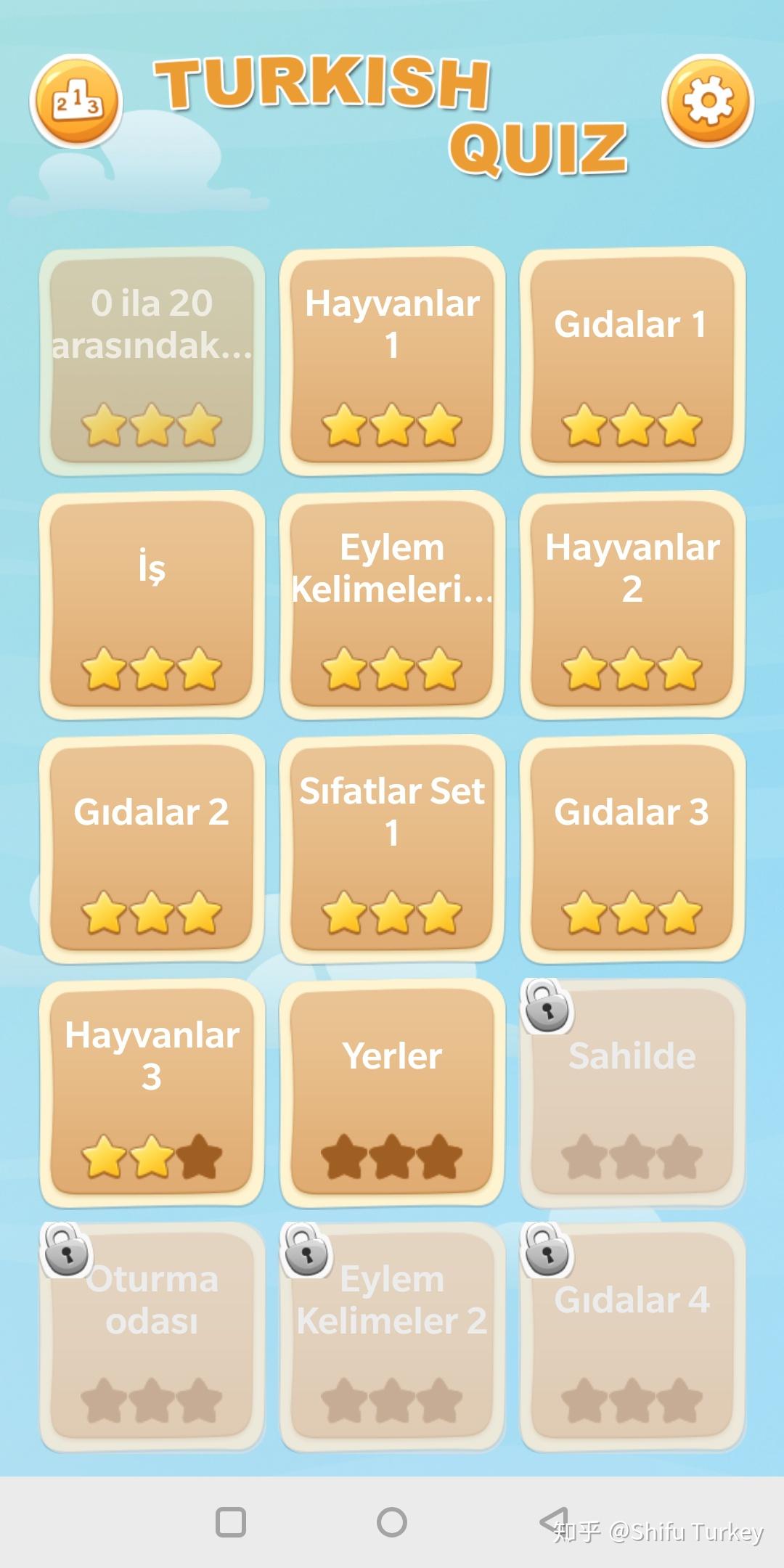Viewport: 784px width, 1568px height.
Task: Begin the Yerler quiz
Action: tap(392, 1093)
